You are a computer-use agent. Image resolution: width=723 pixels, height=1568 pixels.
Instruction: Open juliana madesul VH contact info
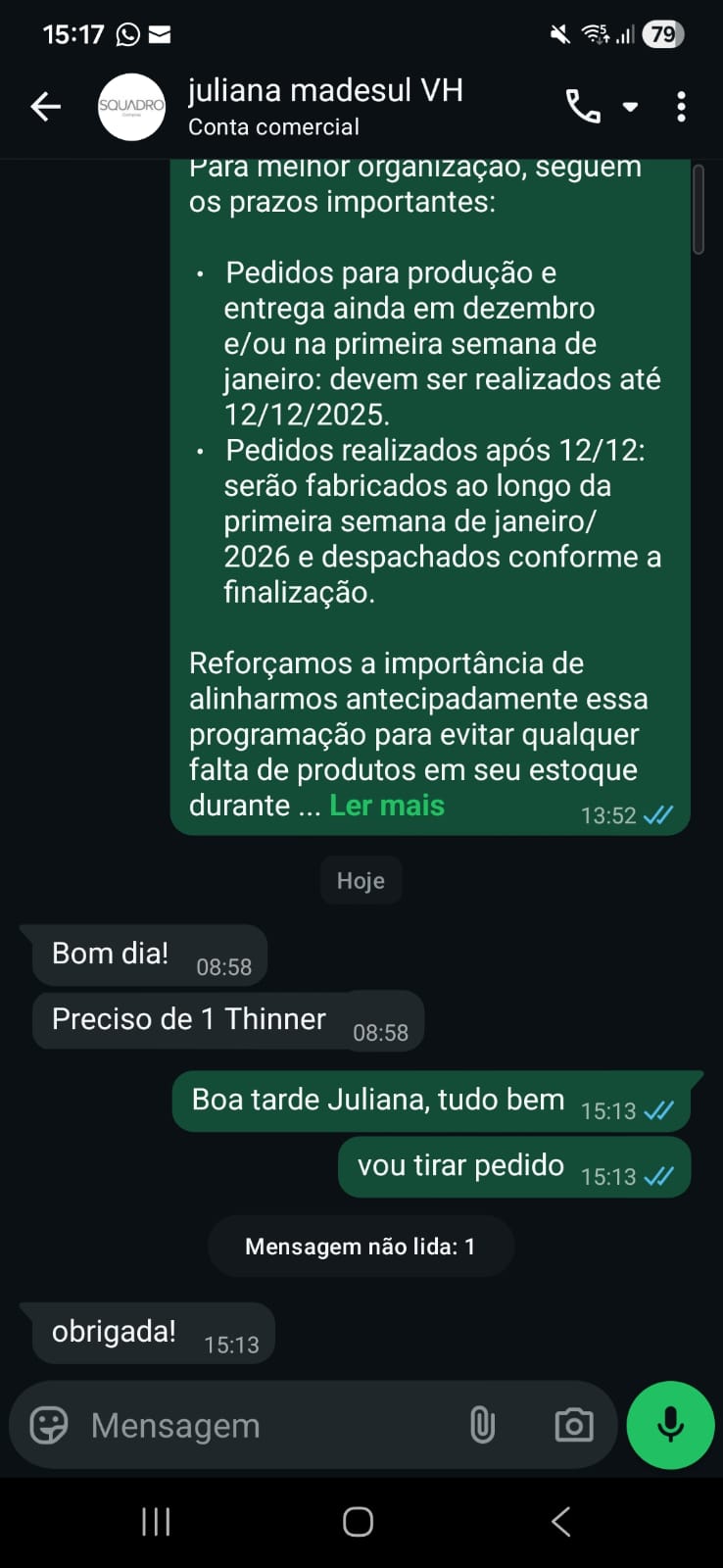pos(324,106)
